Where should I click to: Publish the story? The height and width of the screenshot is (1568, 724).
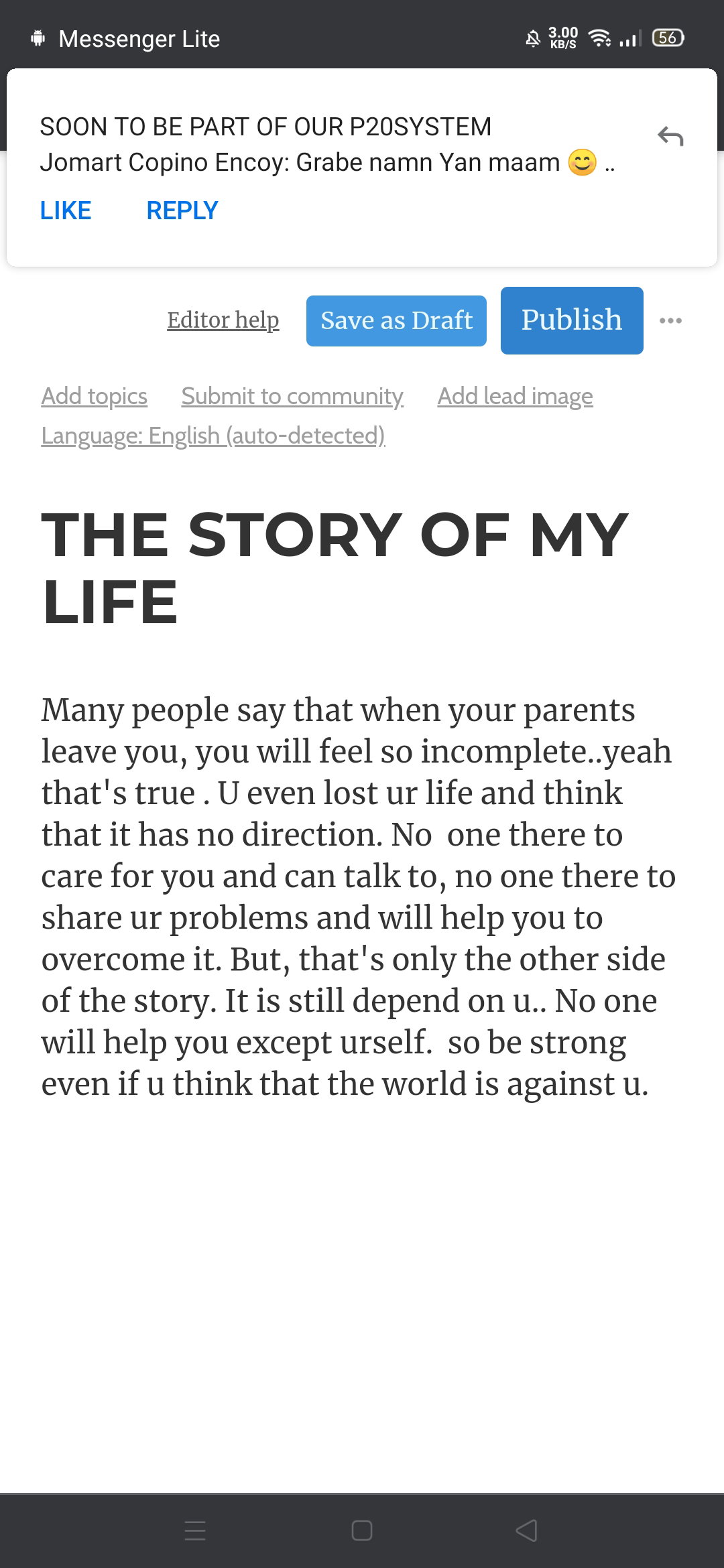[572, 320]
